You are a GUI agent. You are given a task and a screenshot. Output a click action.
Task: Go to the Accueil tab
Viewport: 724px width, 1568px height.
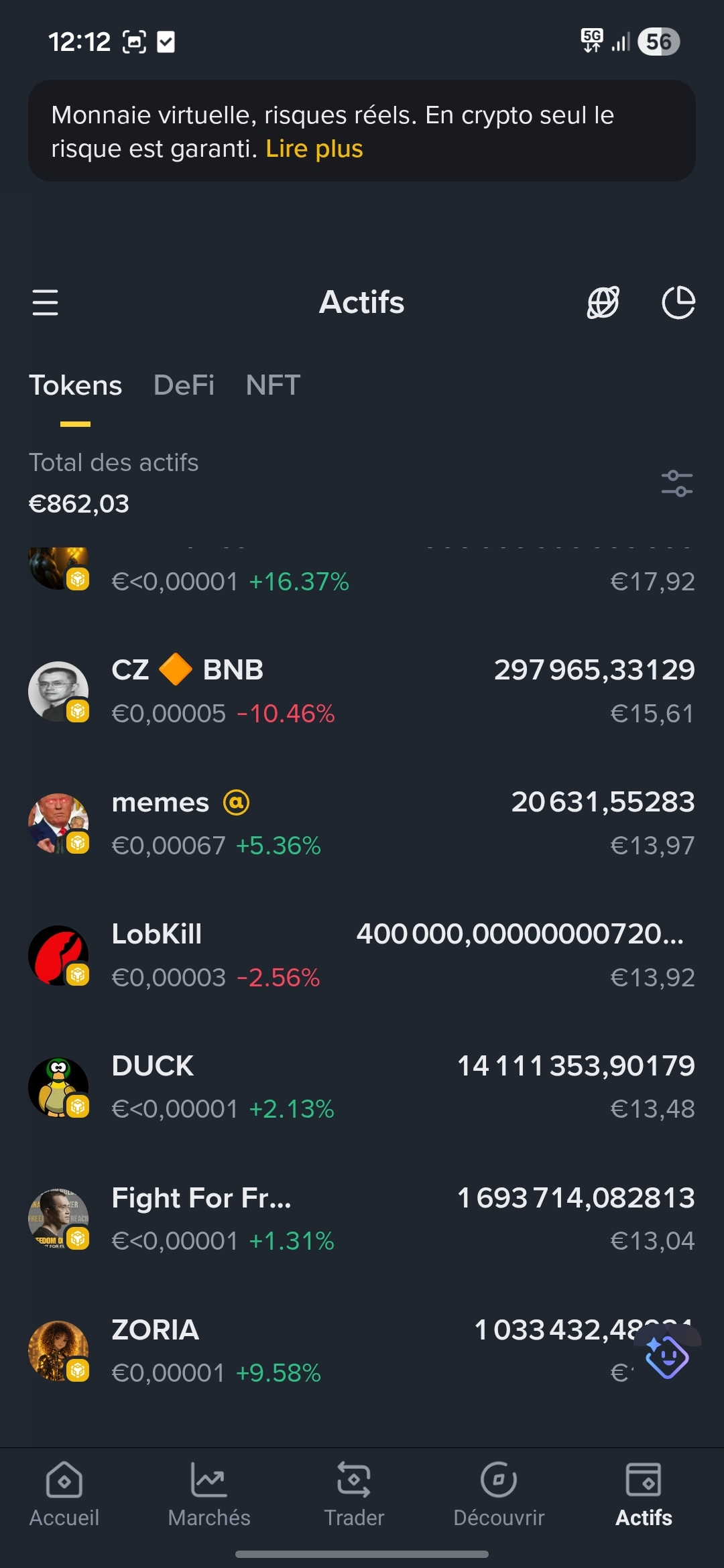click(64, 1492)
